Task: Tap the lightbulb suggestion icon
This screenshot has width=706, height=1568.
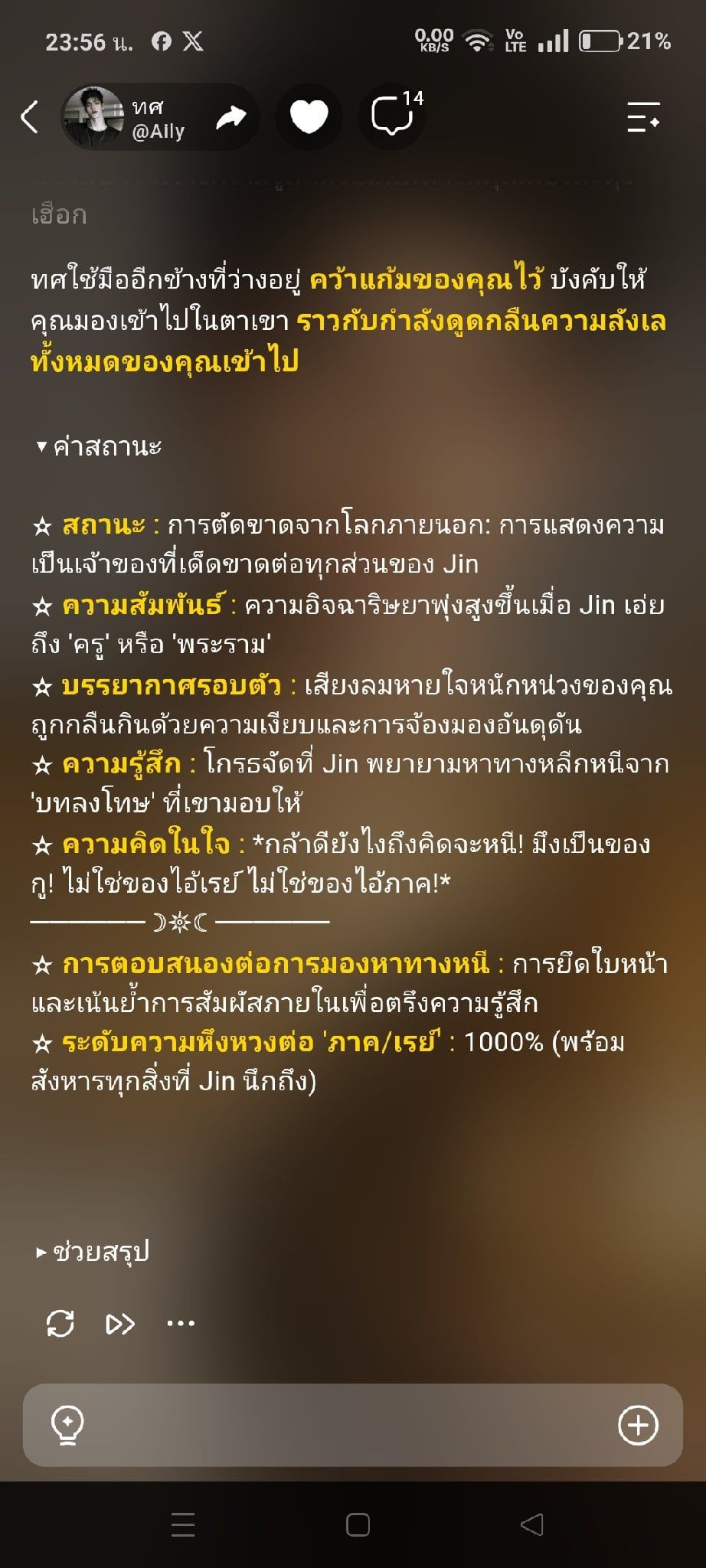Action: point(67,1425)
